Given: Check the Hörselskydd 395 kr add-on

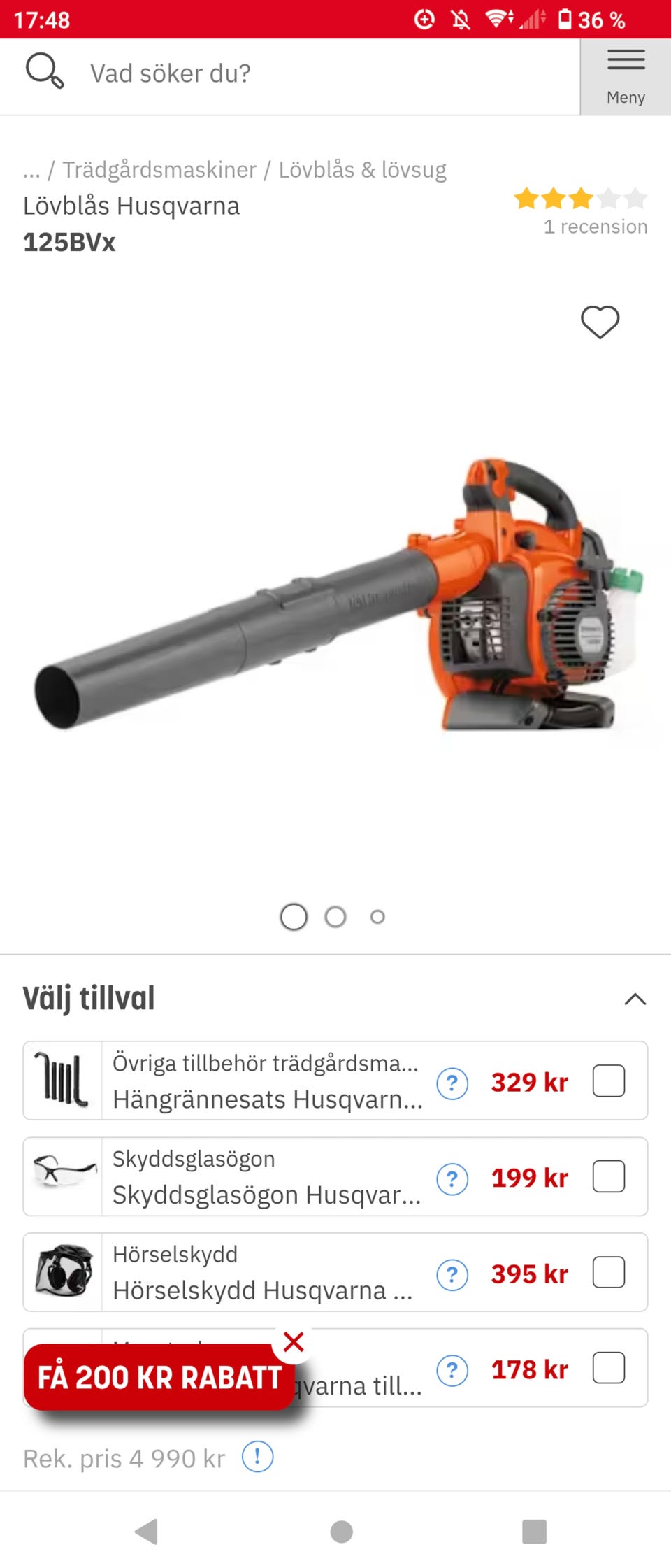Looking at the screenshot, I should (609, 1273).
